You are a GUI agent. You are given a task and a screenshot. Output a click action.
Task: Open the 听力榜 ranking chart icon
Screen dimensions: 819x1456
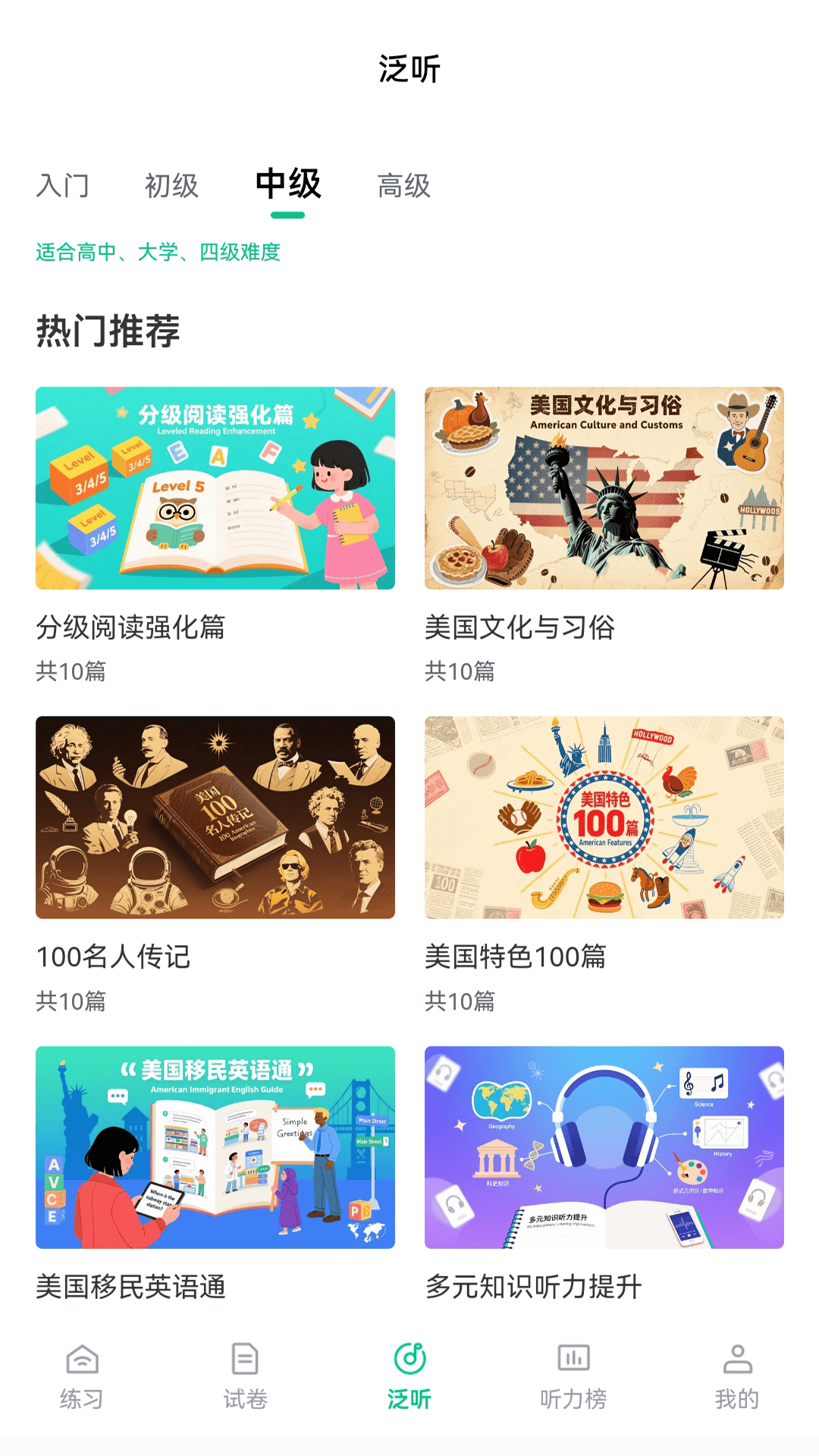point(573,1361)
